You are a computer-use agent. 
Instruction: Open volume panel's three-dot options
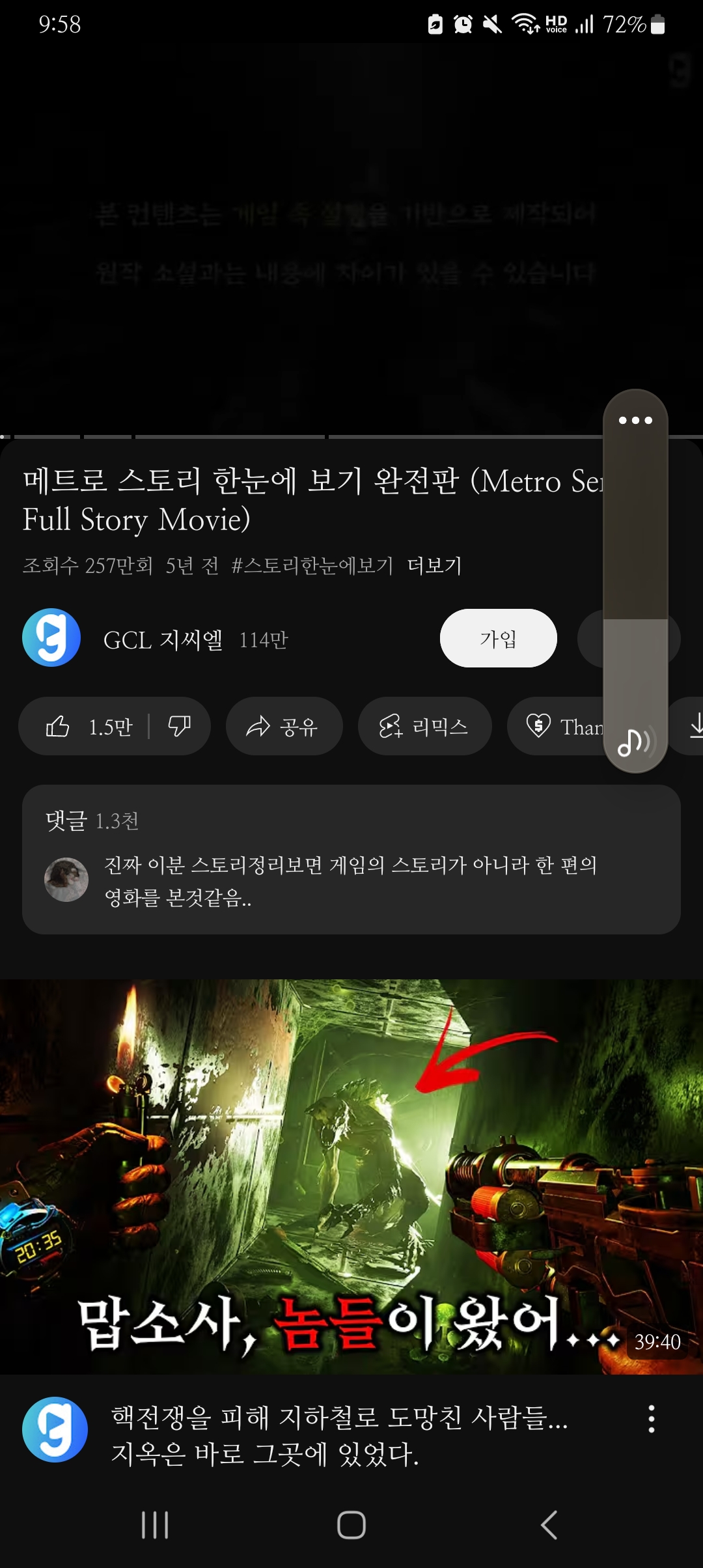click(635, 421)
